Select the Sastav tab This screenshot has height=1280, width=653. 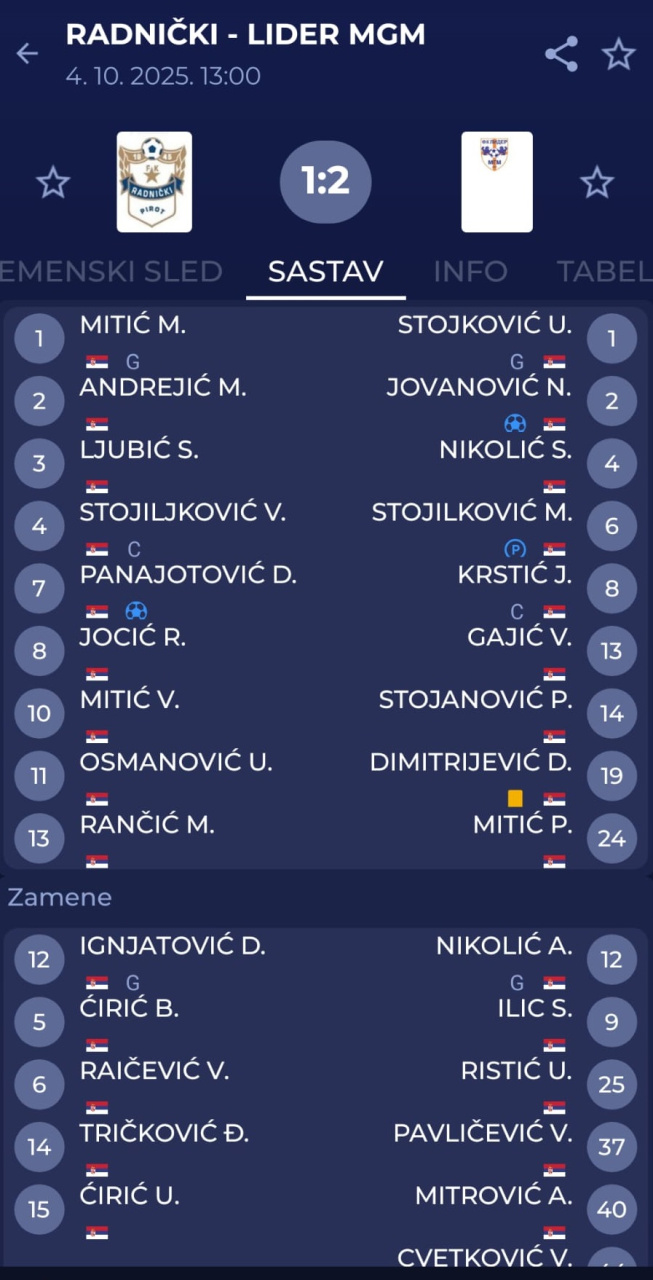[325, 271]
